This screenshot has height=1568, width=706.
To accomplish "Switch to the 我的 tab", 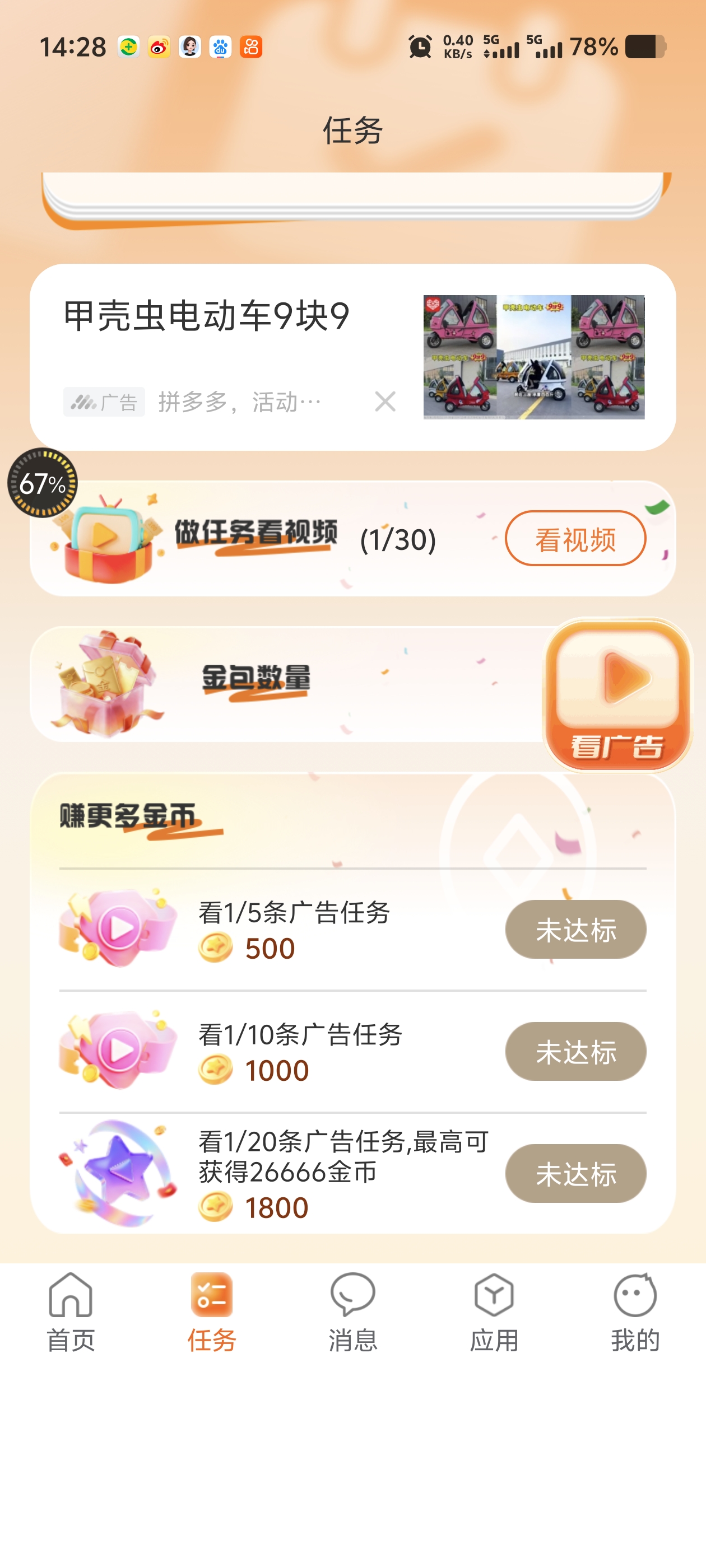I will [x=635, y=1312].
